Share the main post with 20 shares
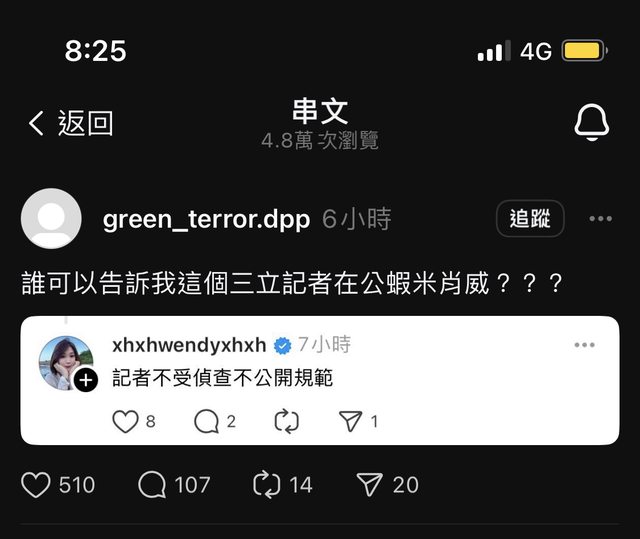640x539 pixels. pyautogui.click(x=370, y=485)
